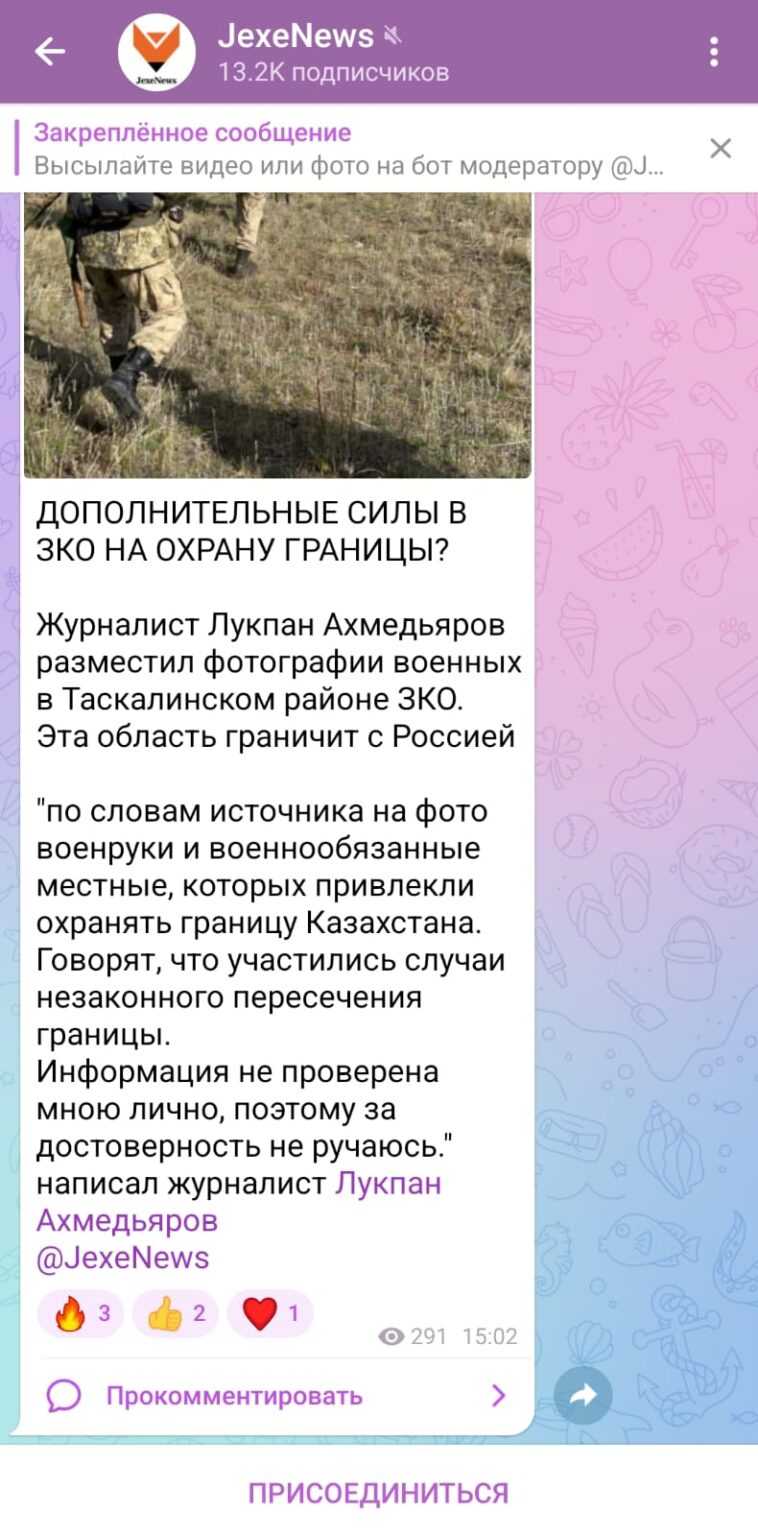Viewport: 758px width, 1536px height.
Task: Open Прокомментировать to comment
Action: pyautogui.click(x=278, y=1395)
